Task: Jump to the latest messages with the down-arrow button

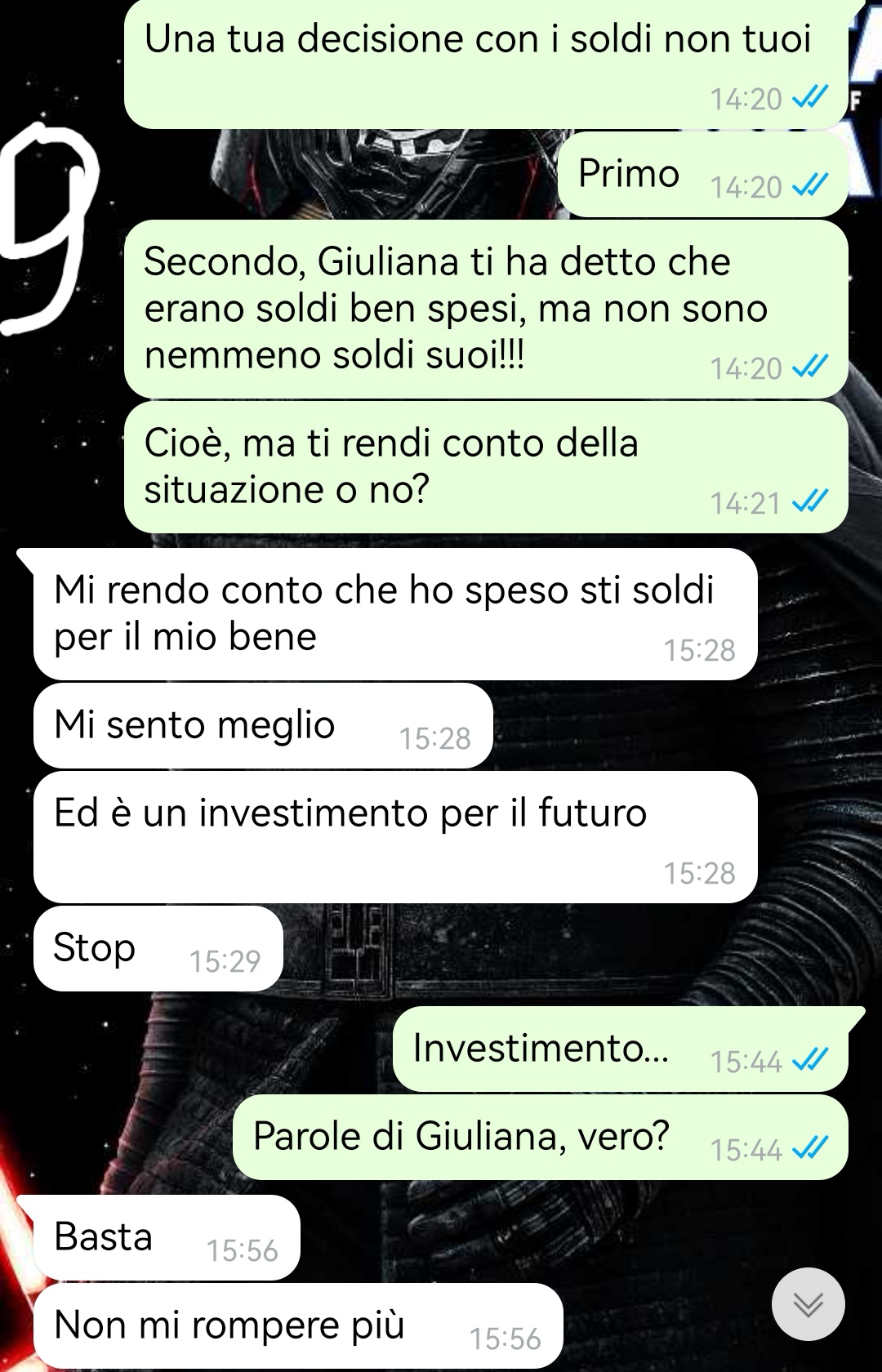Action: click(808, 1304)
